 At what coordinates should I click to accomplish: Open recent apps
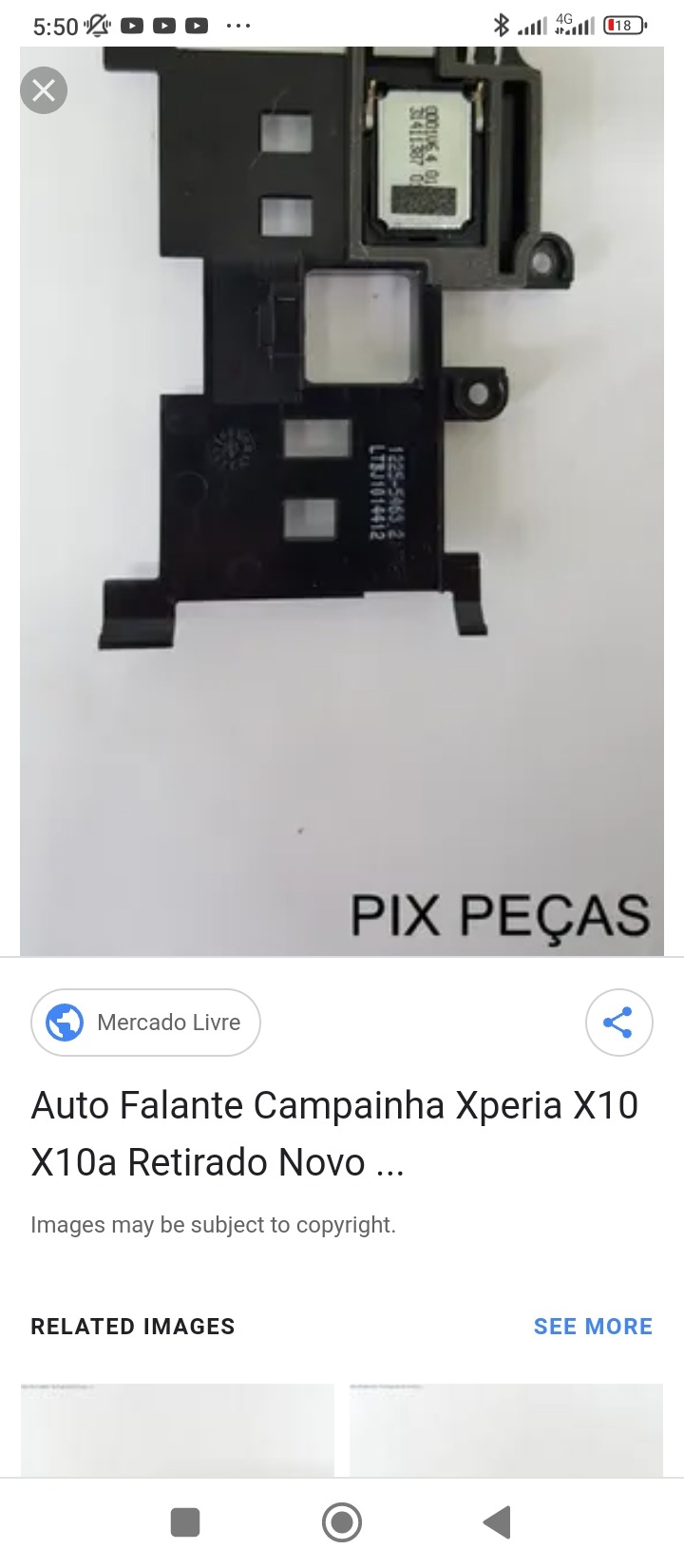tap(185, 1521)
